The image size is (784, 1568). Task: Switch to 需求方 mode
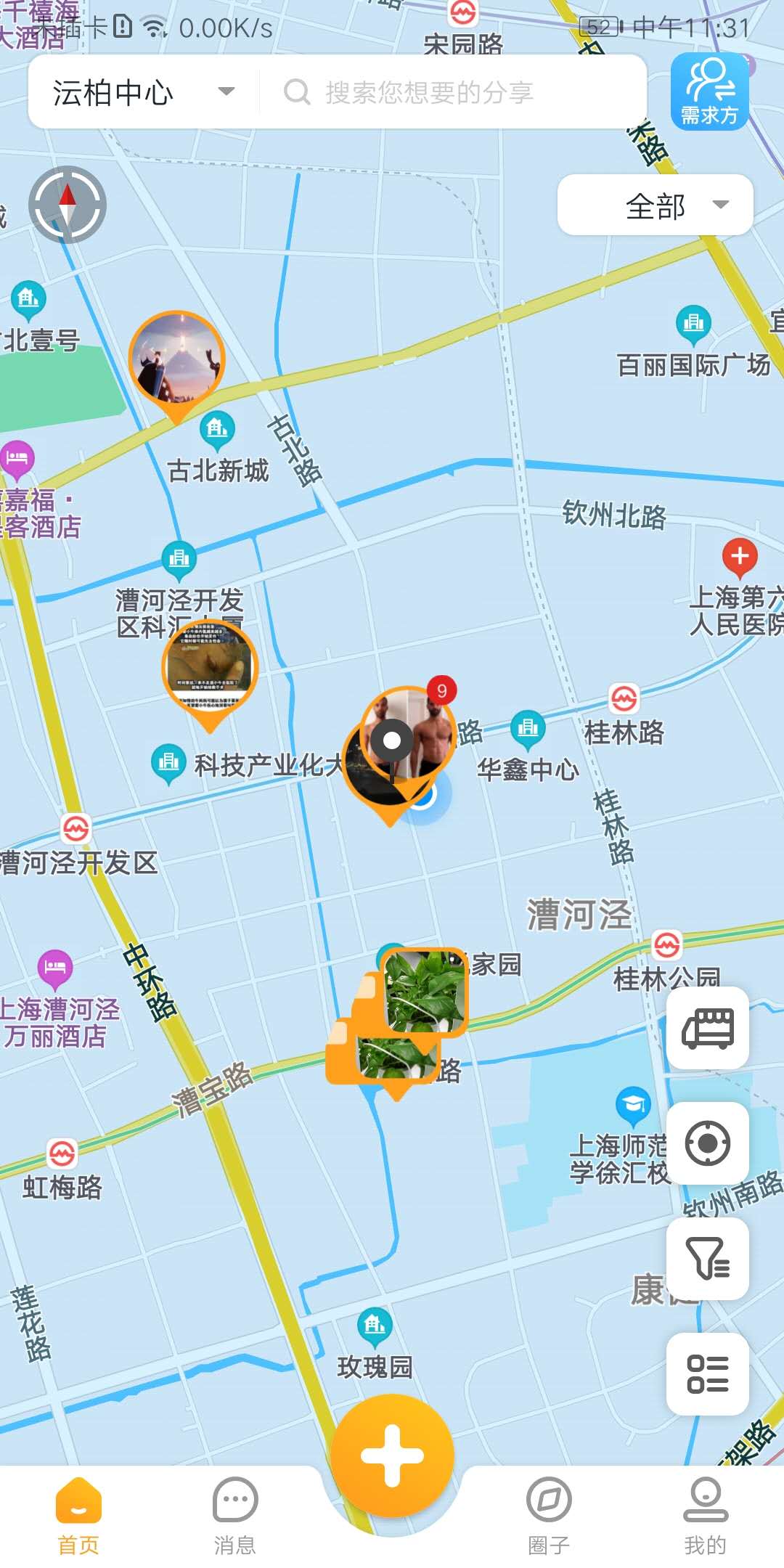(x=709, y=92)
